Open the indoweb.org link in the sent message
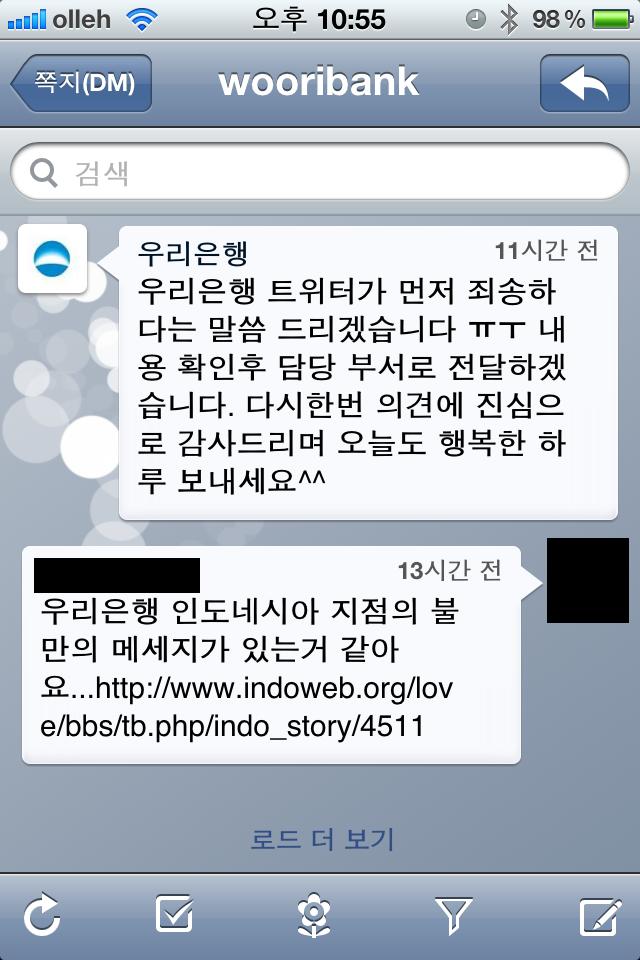640x960 pixels. tap(260, 708)
